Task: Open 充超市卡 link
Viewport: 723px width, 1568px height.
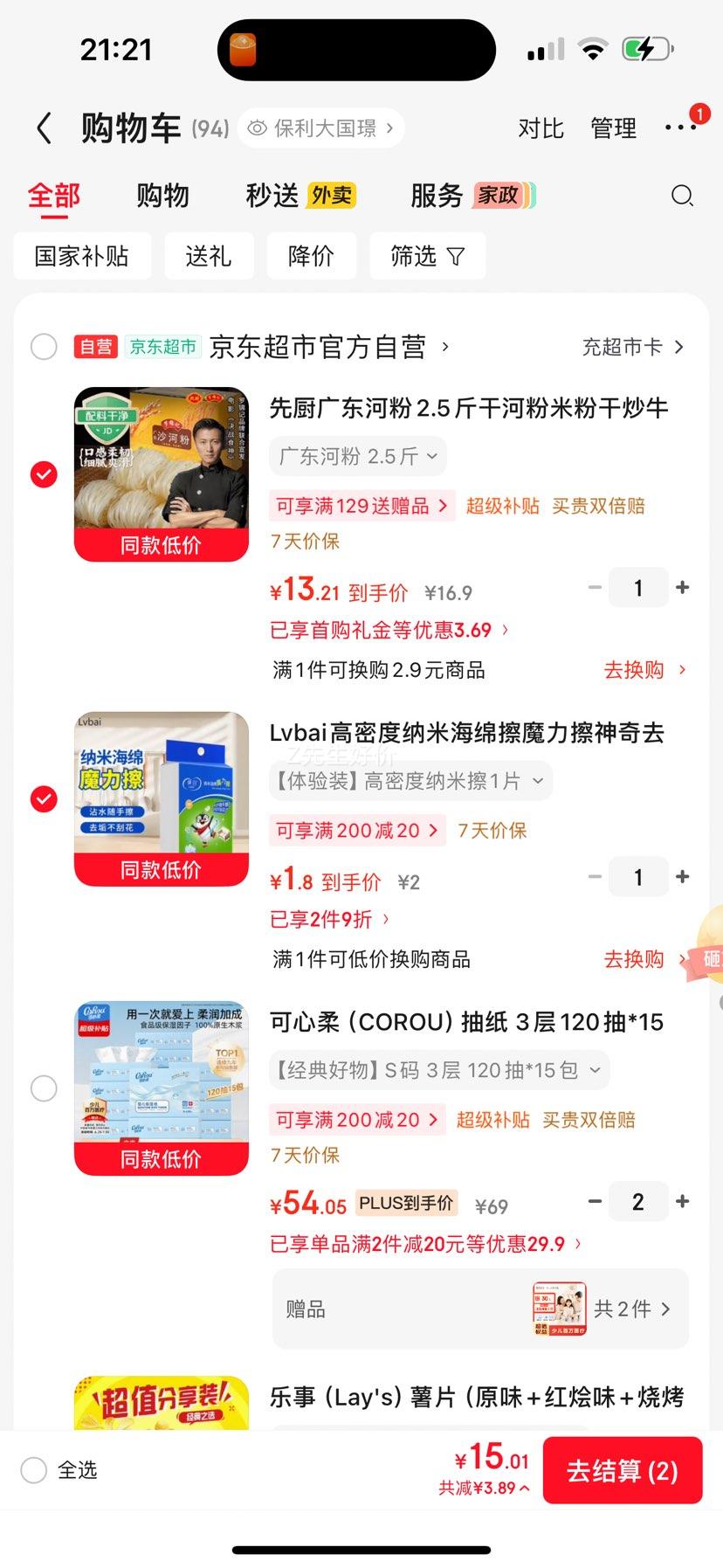Action: pyautogui.click(x=633, y=347)
